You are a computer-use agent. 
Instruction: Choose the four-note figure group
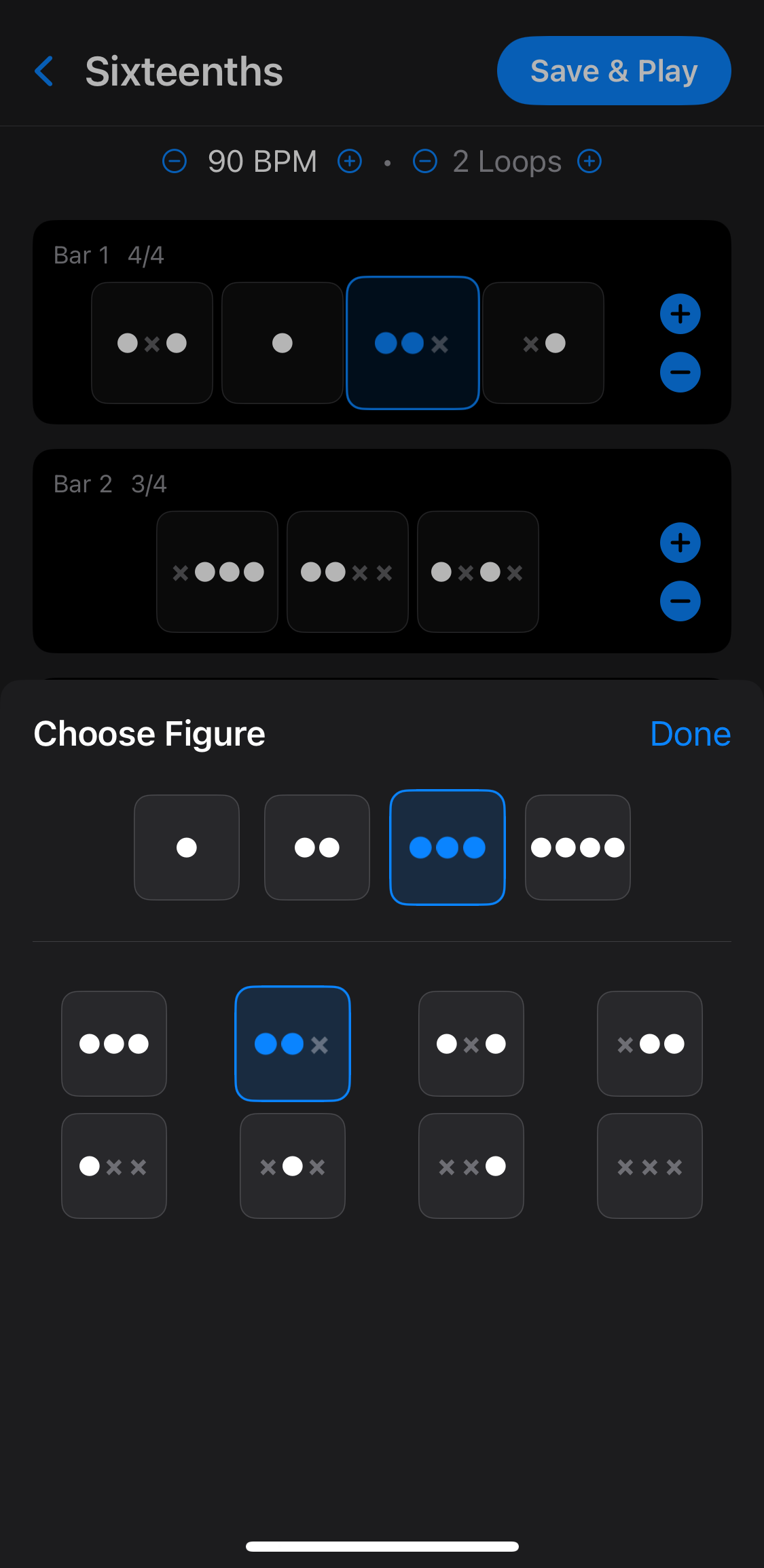578,847
